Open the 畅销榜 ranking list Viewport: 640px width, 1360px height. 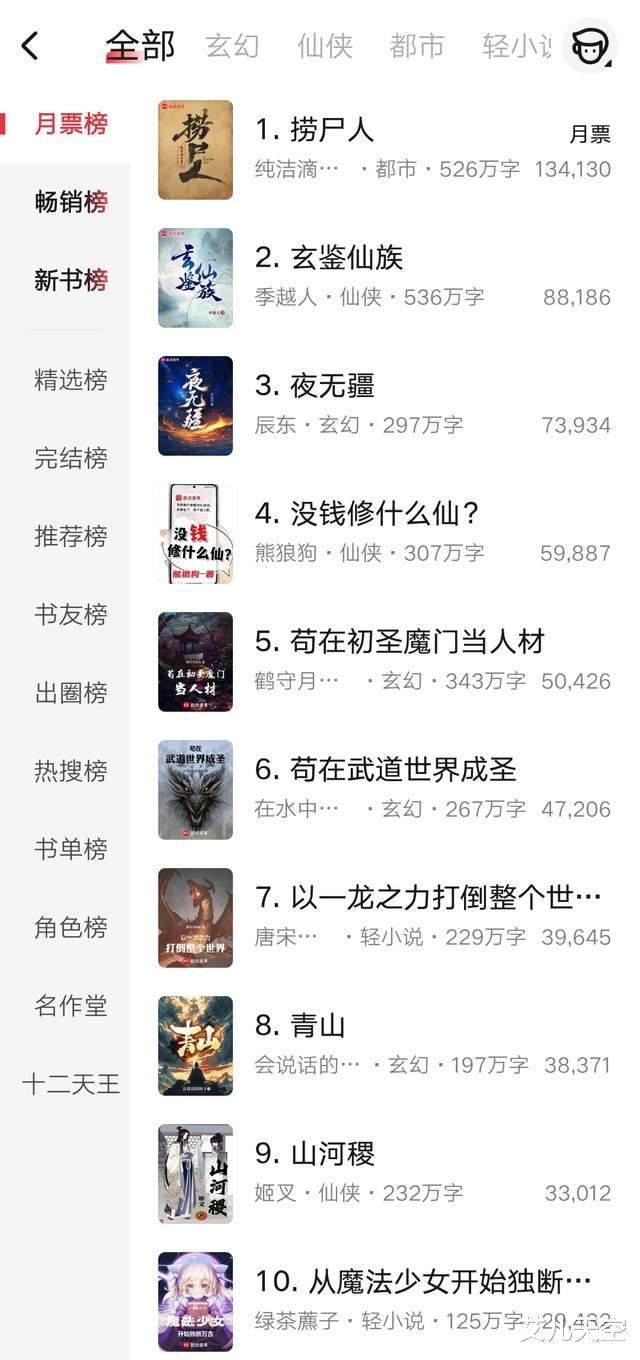pos(70,202)
